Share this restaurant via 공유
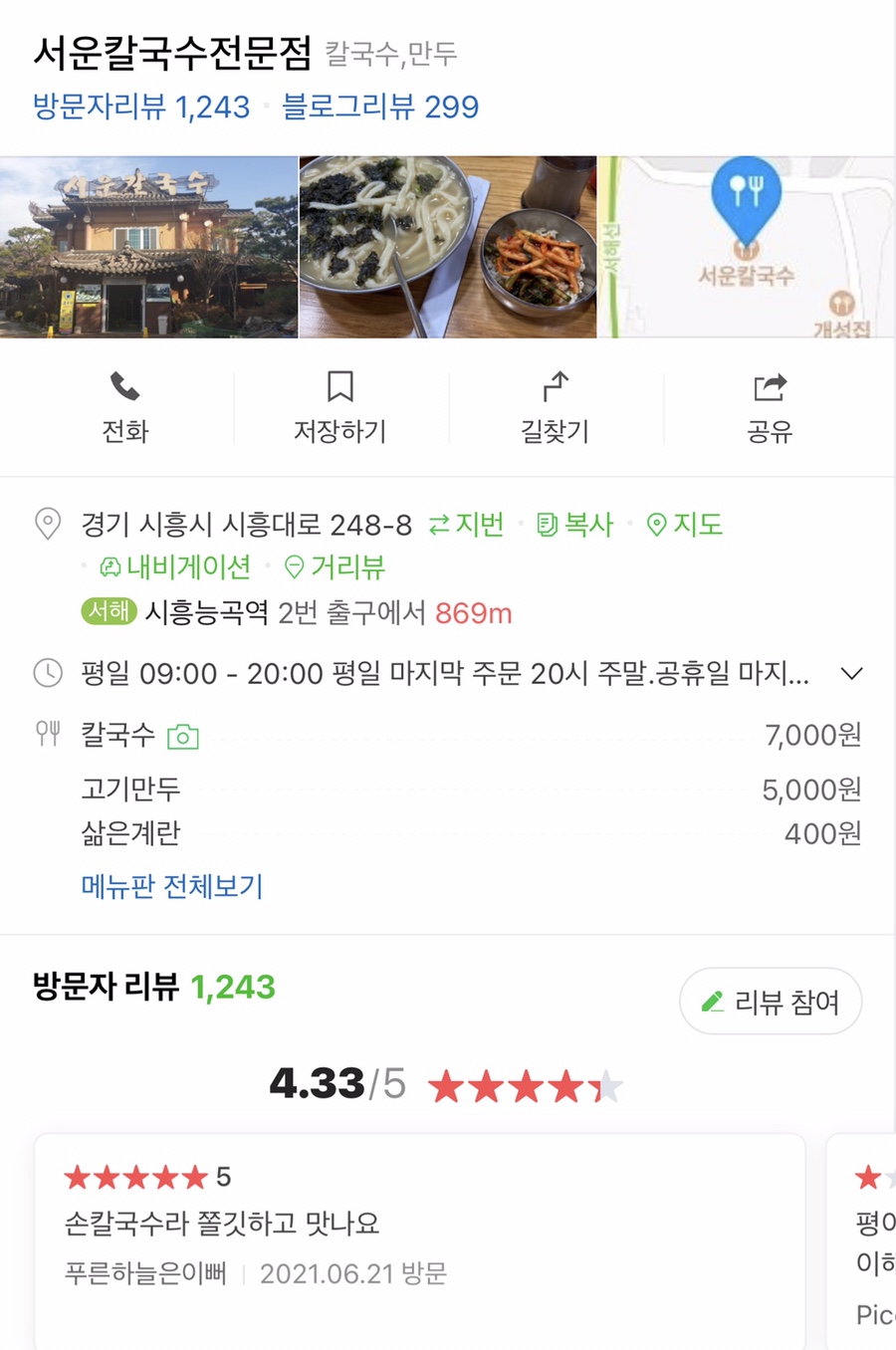The width and height of the screenshot is (896, 1350). click(x=770, y=407)
